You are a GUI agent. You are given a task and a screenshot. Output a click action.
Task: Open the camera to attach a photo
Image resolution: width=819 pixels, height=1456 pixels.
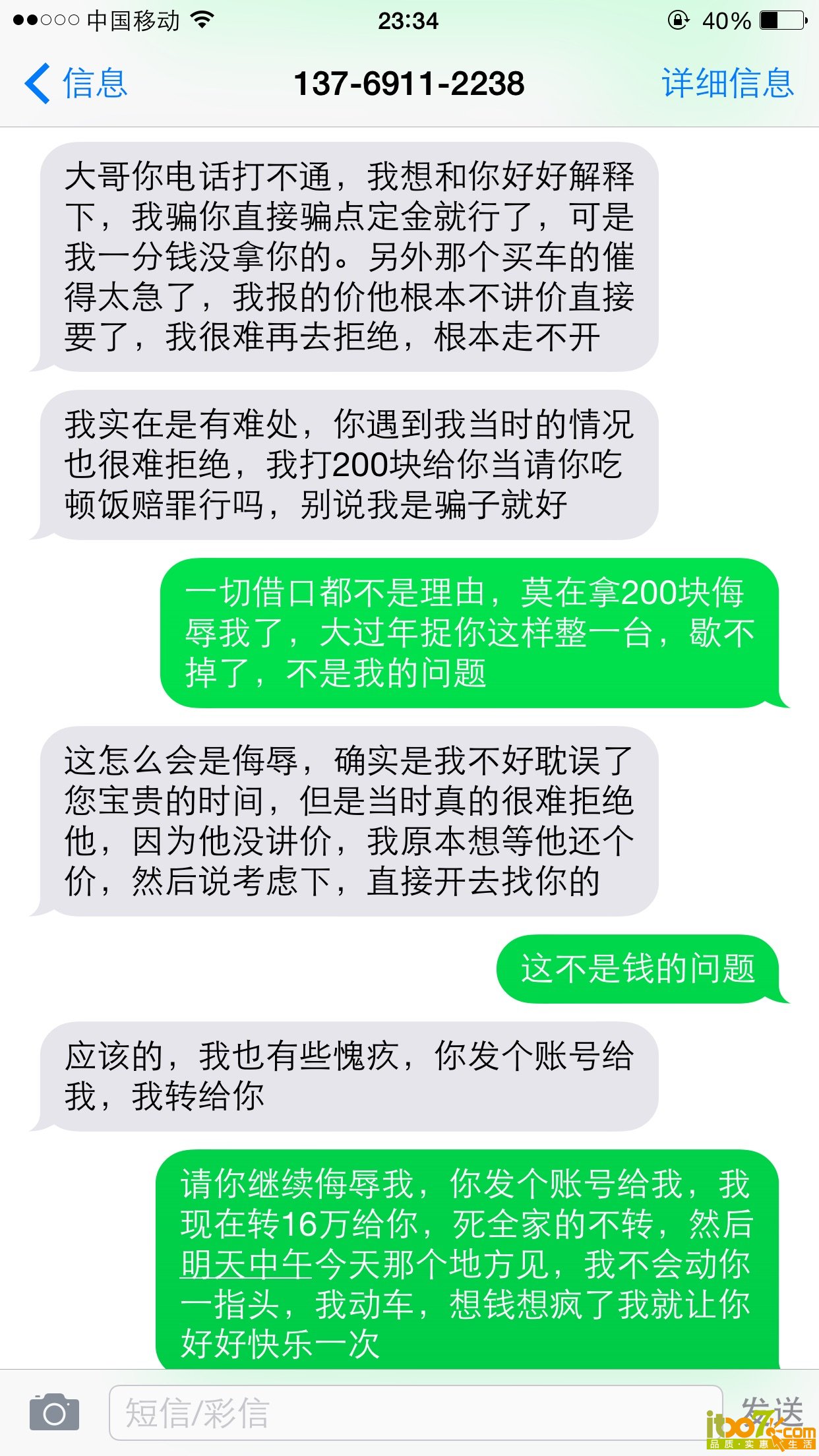coord(54,1412)
